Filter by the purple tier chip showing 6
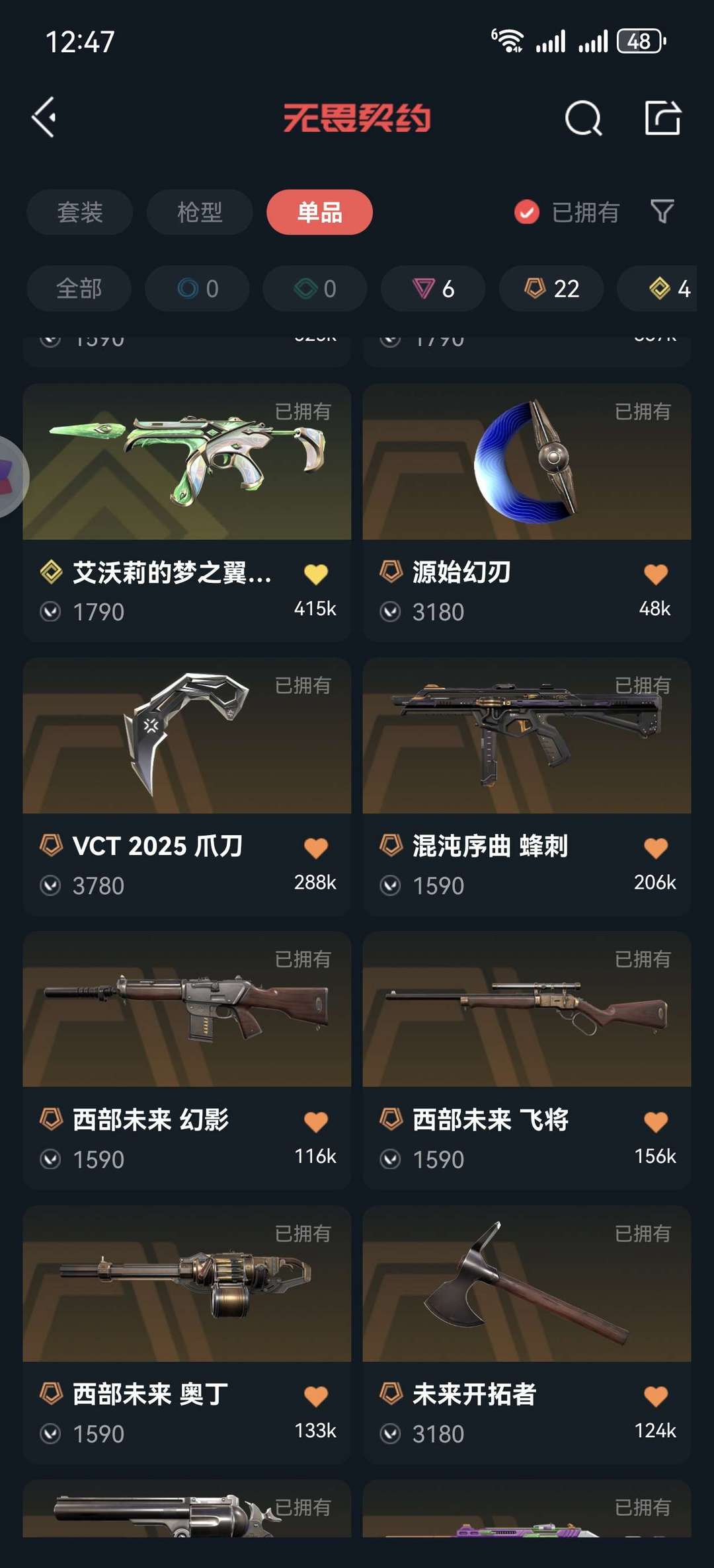 (433, 289)
